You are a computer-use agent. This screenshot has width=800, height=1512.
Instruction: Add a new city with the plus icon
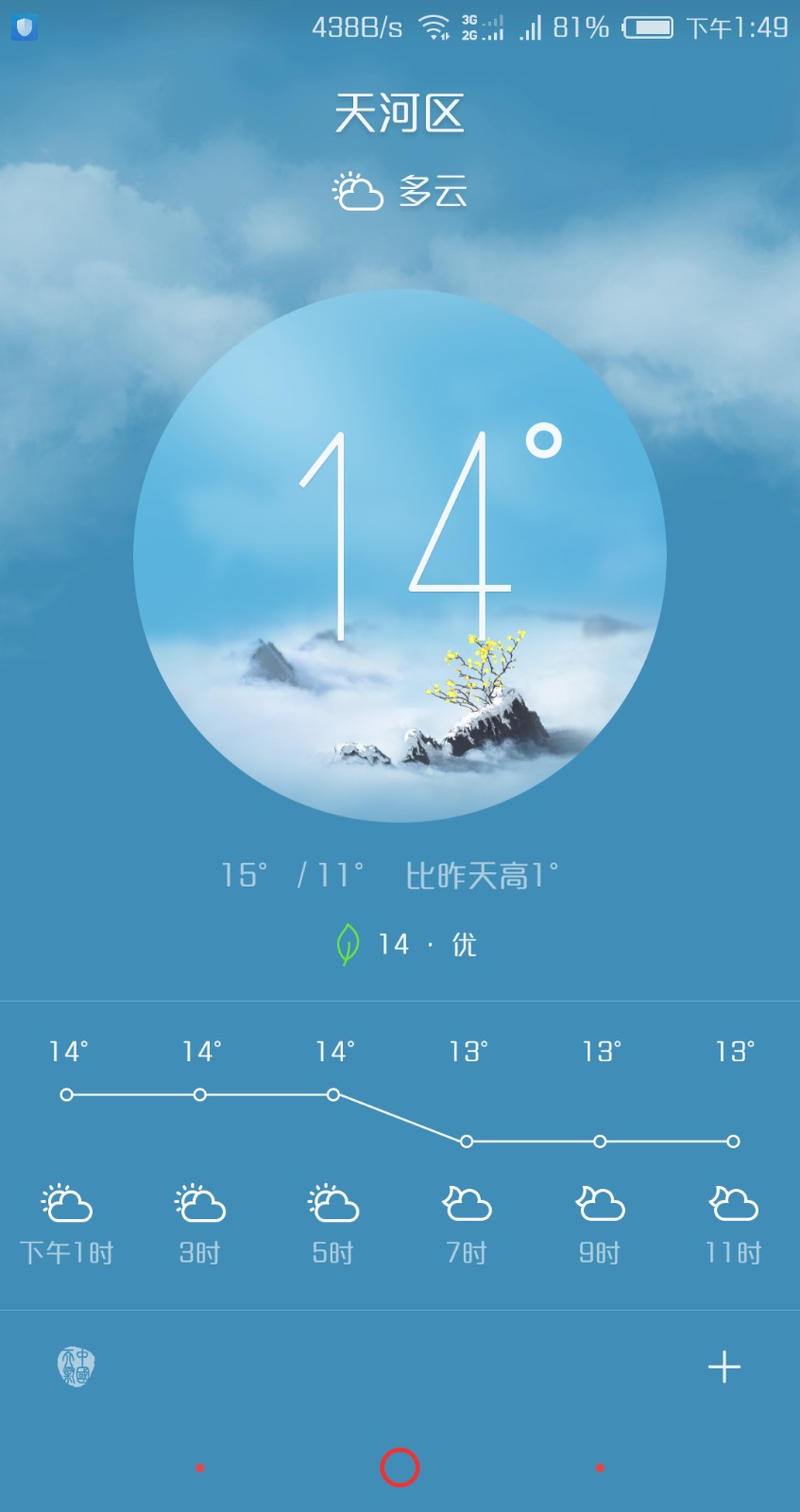[723, 1366]
